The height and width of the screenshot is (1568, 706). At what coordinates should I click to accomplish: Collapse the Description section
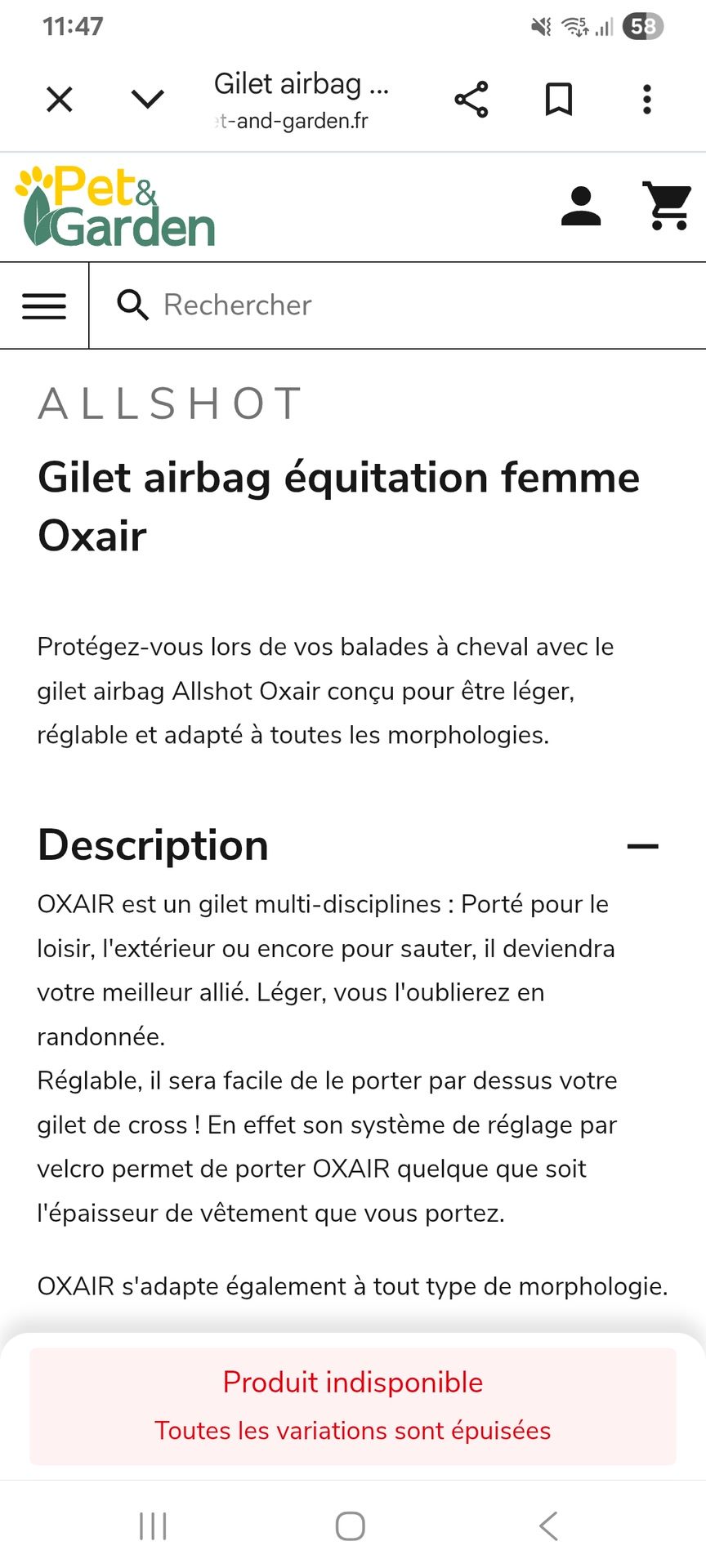pos(643,846)
